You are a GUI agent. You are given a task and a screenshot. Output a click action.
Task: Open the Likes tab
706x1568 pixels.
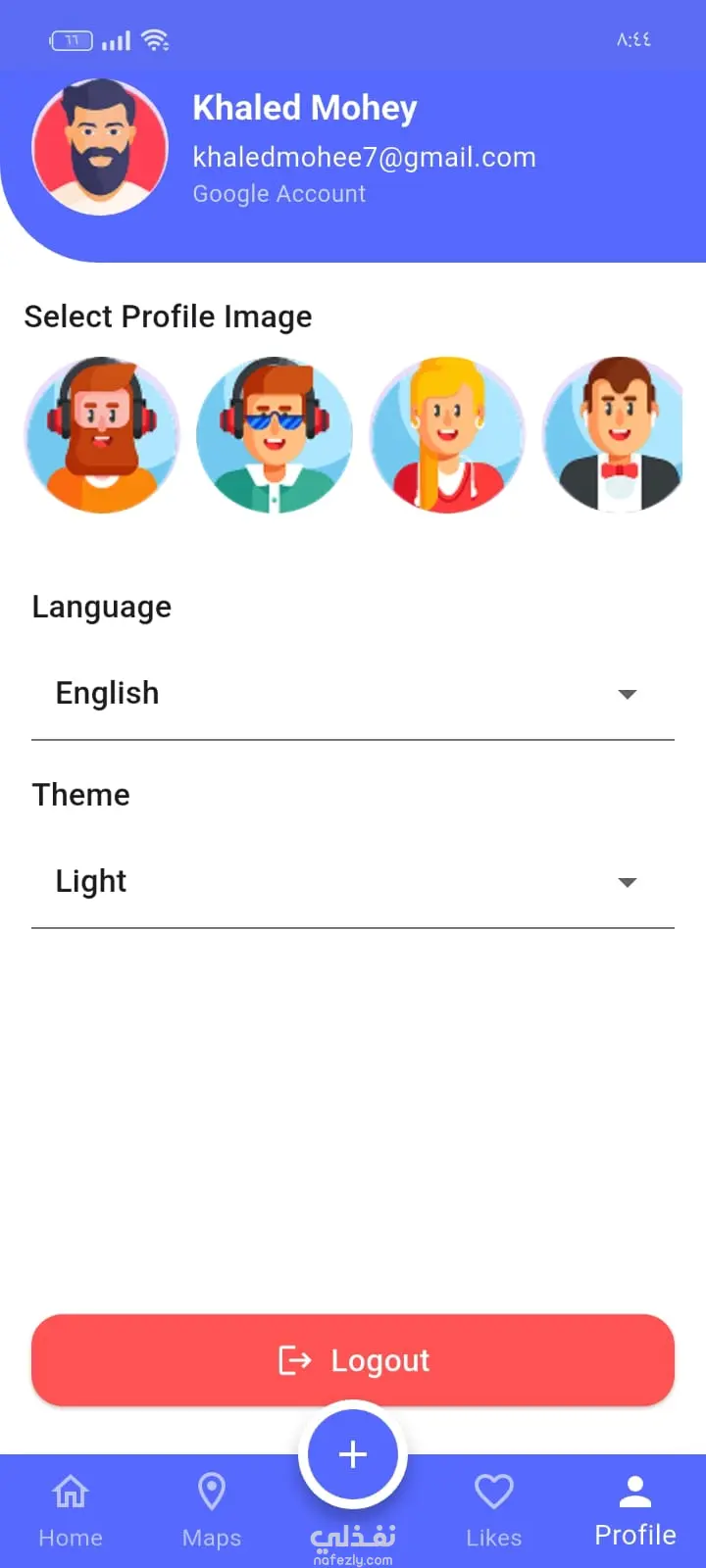pos(494,1511)
